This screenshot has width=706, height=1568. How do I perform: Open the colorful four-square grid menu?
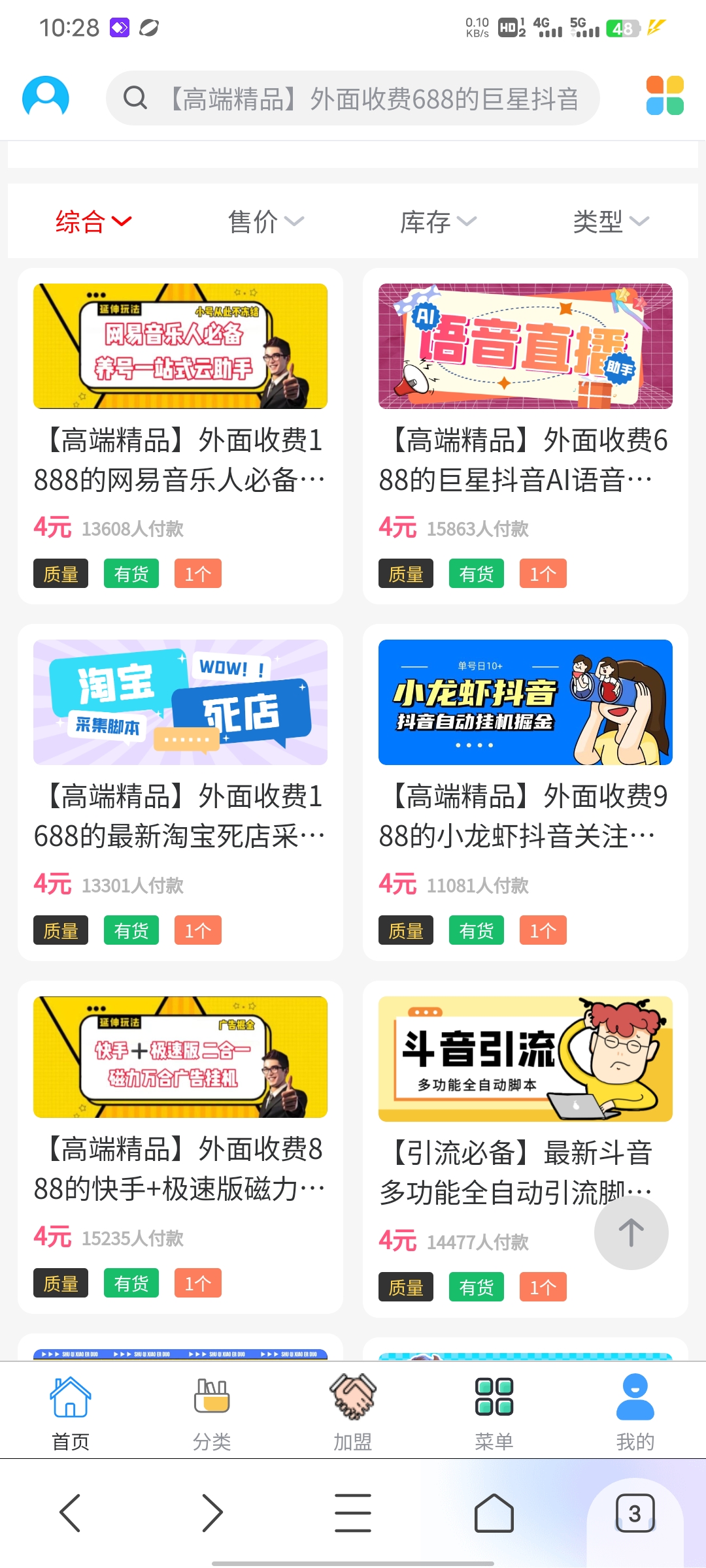[665, 96]
